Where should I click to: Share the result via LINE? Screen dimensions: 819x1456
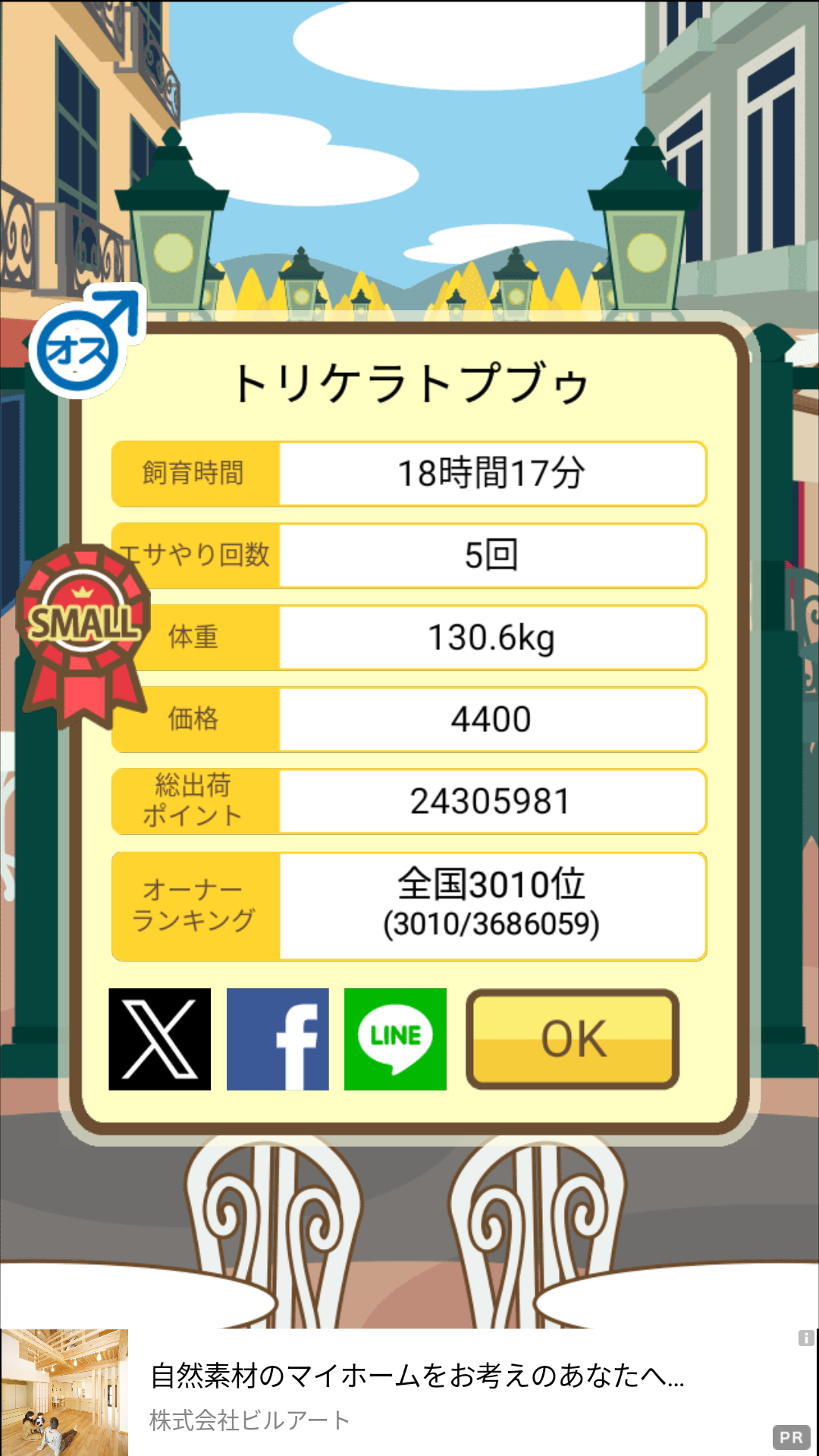[395, 1039]
